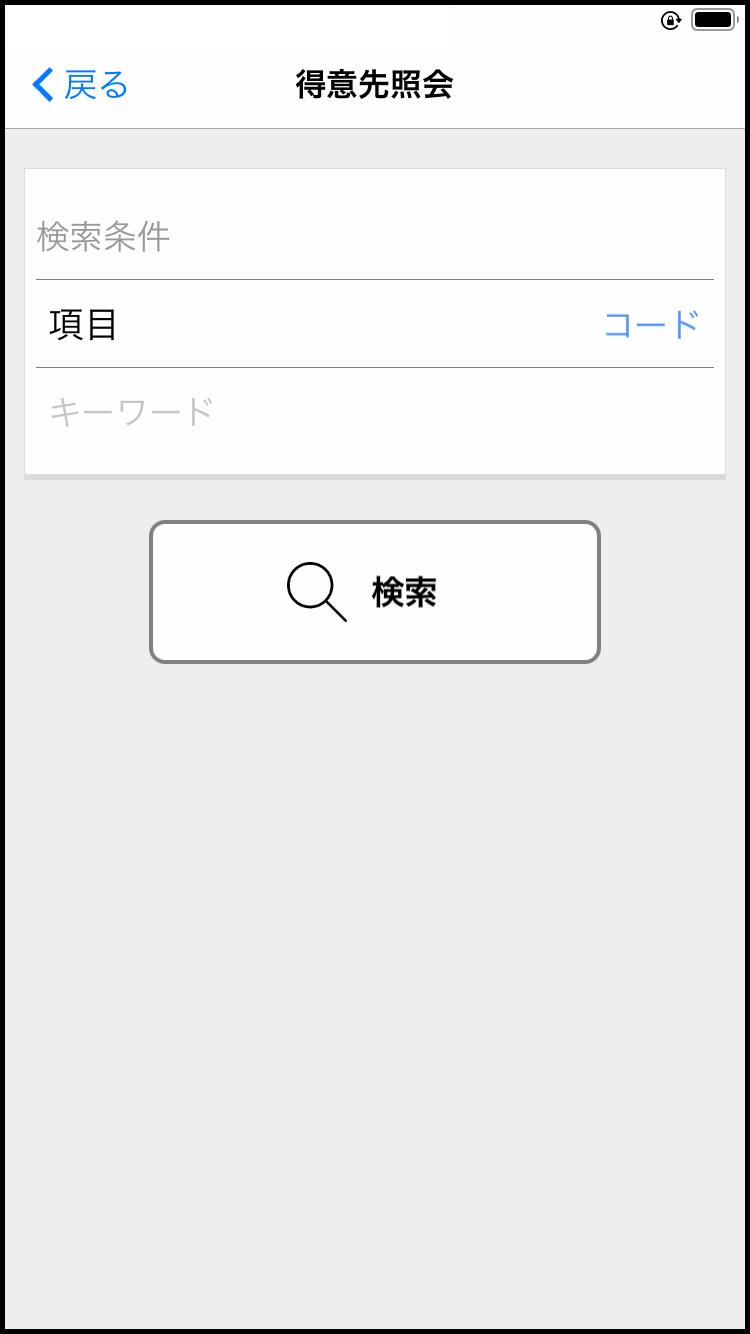Viewport: 750px width, 1334px height.
Task: Open the 項目 picker showing コード
Action: (x=375, y=324)
